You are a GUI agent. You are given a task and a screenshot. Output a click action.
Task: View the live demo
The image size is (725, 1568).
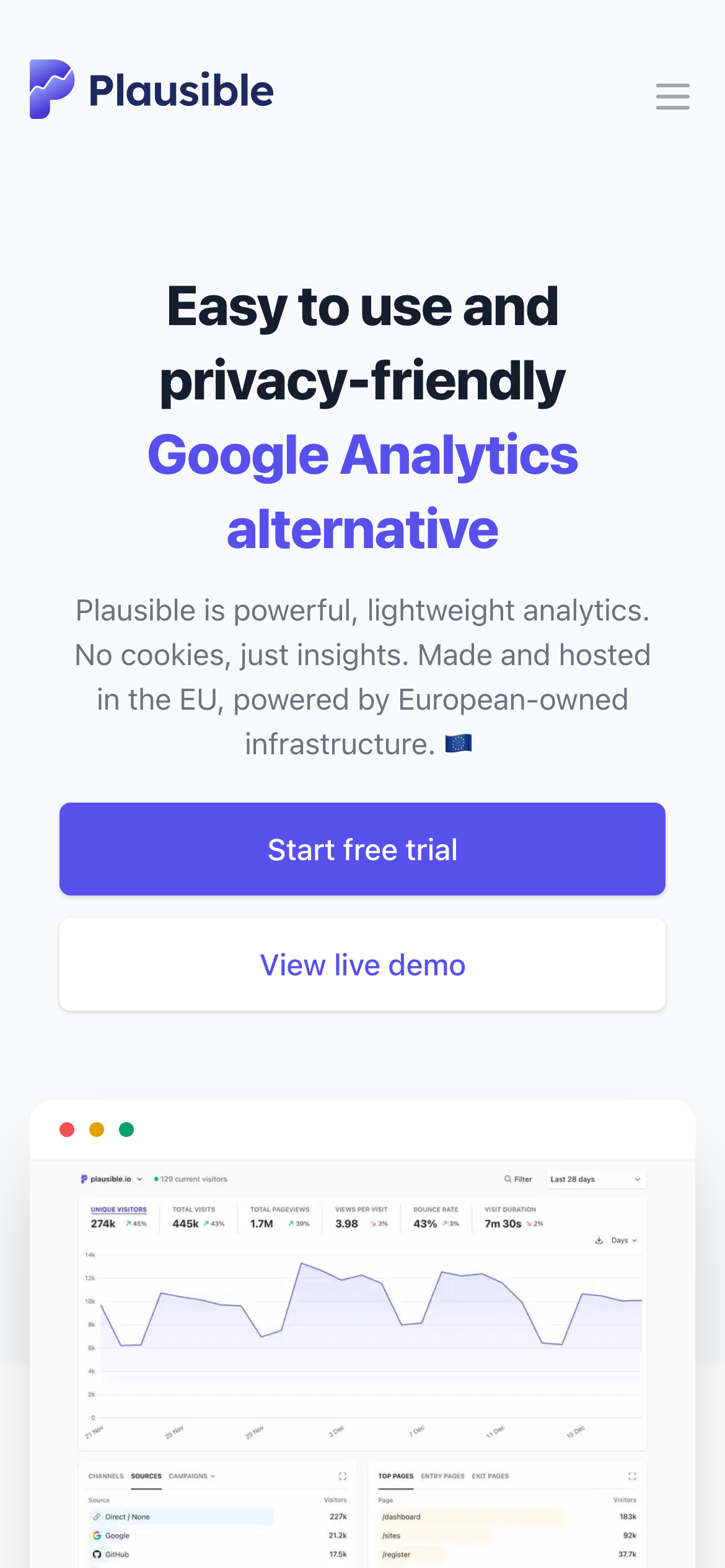click(362, 964)
